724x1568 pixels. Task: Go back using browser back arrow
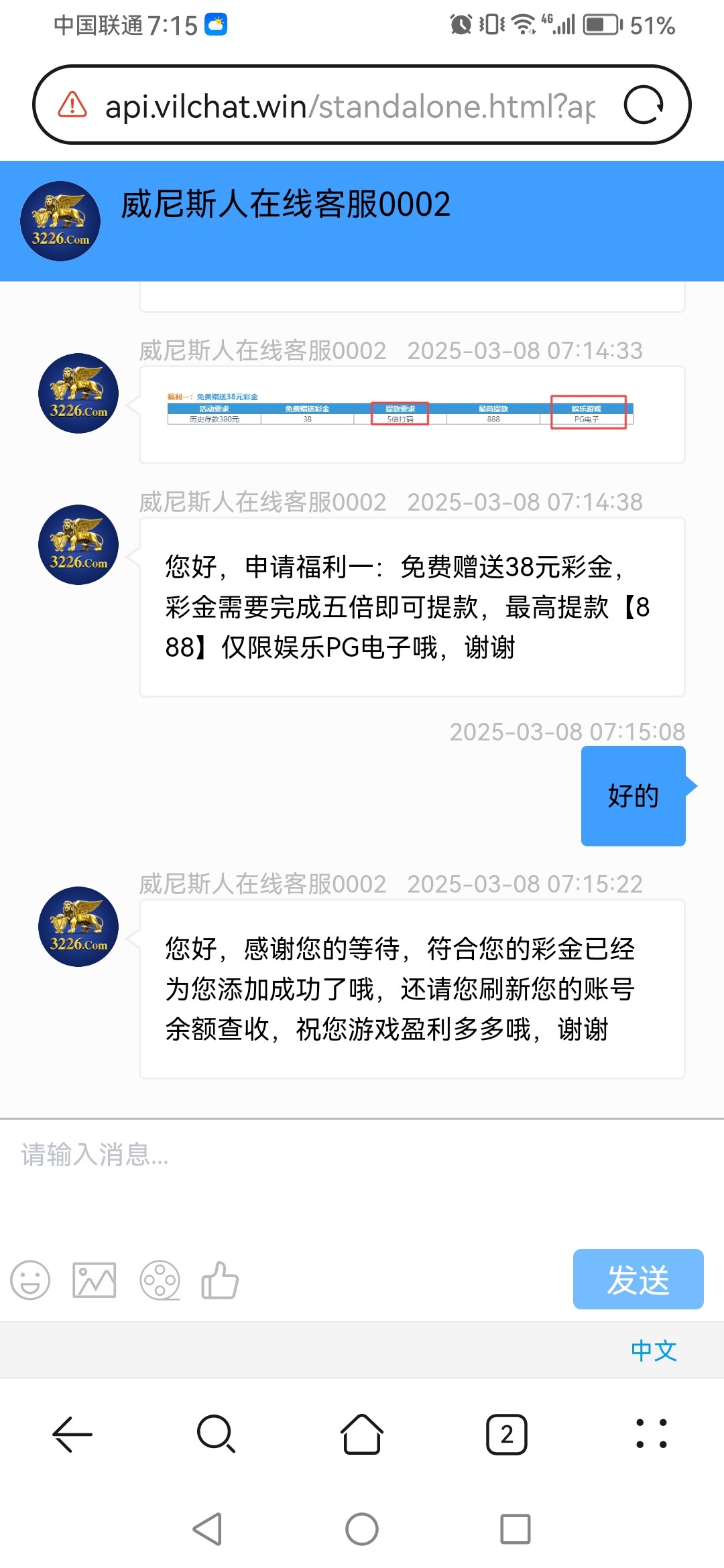point(72,1435)
